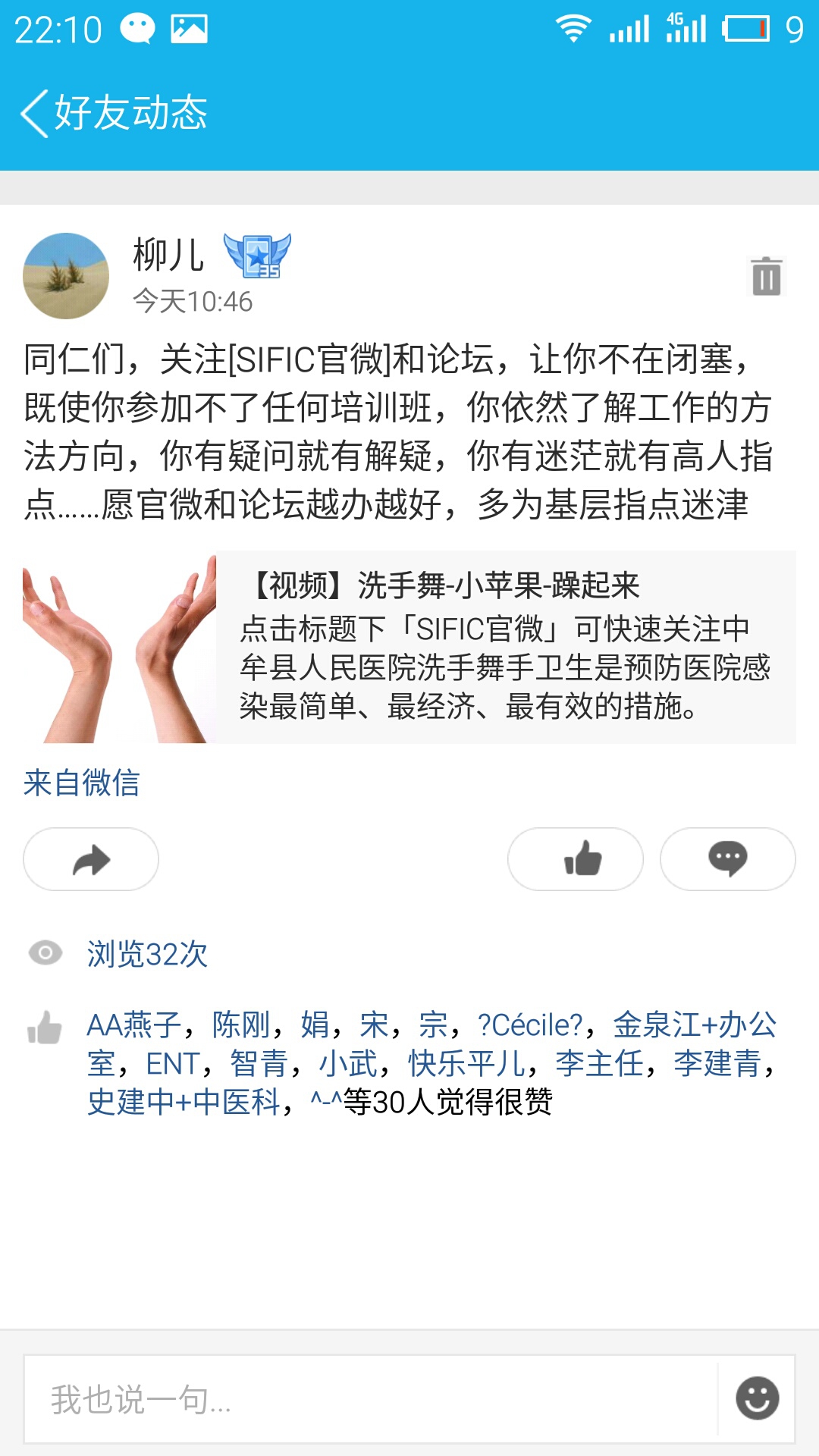The width and height of the screenshot is (819, 1456).
Task: Open the 洗手舞-小苹果 video card
Action: 409,647
